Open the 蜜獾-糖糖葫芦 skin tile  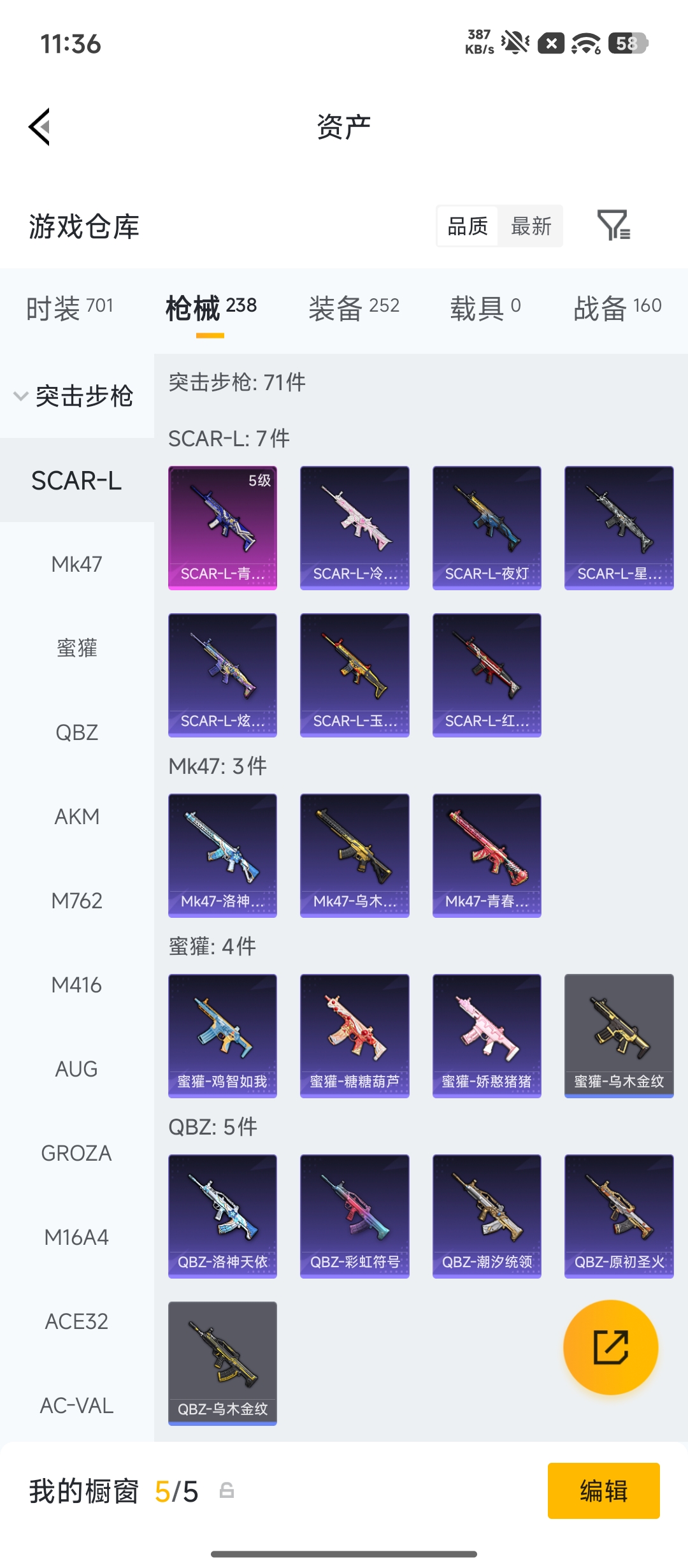[354, 1036]
